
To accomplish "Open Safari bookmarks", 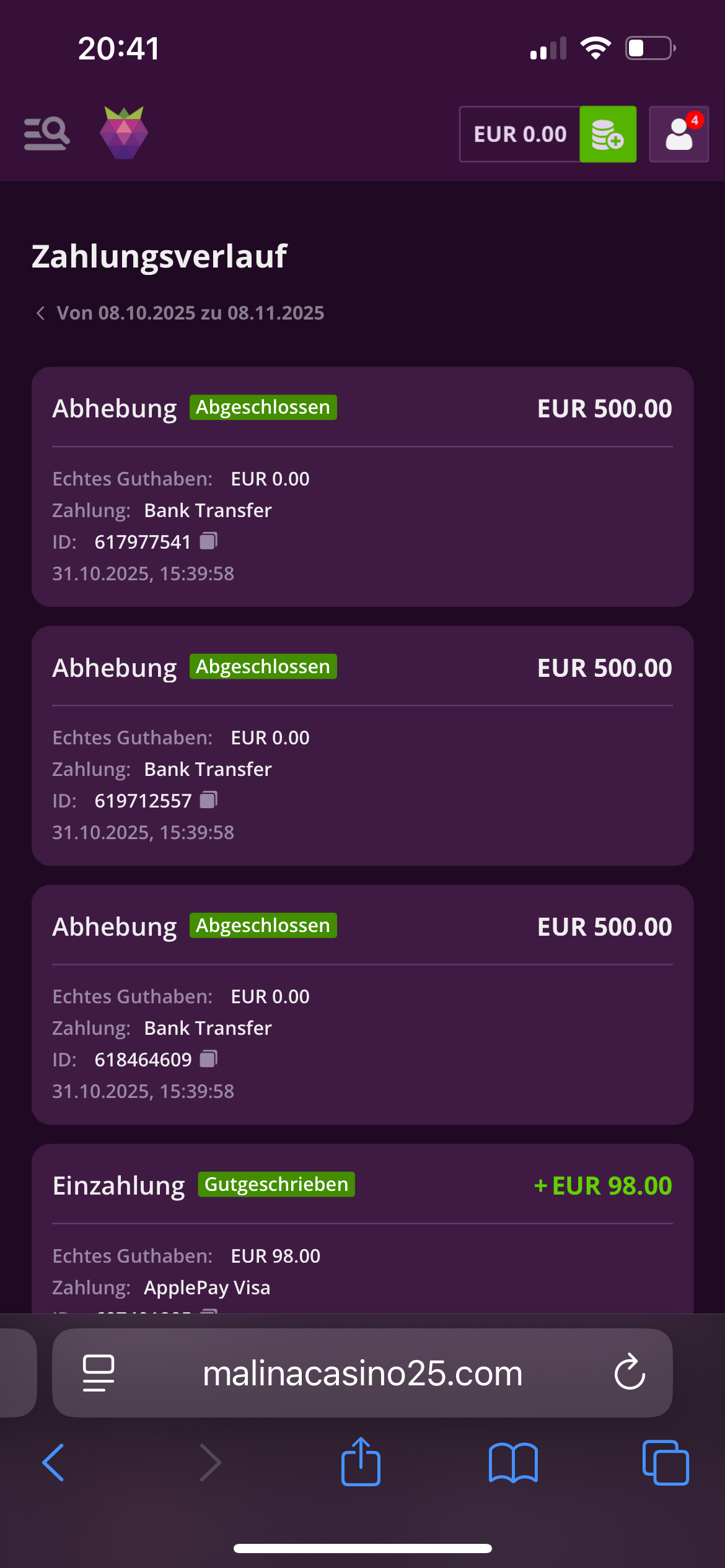I will point(513,1463).
